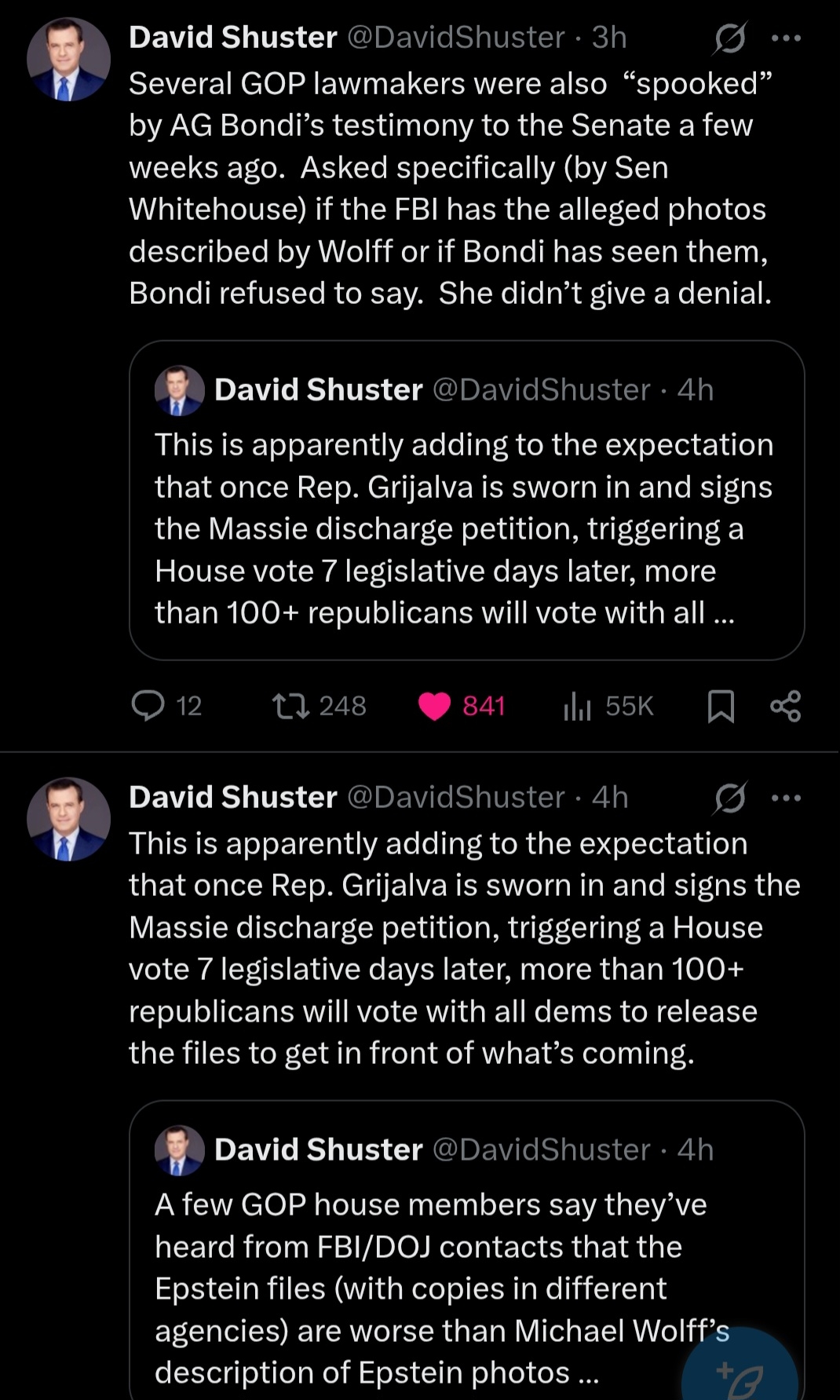Screen dimensions: 840x1400
Task: Open the overflow menu on the 4h post
Action: coord(786,798)
